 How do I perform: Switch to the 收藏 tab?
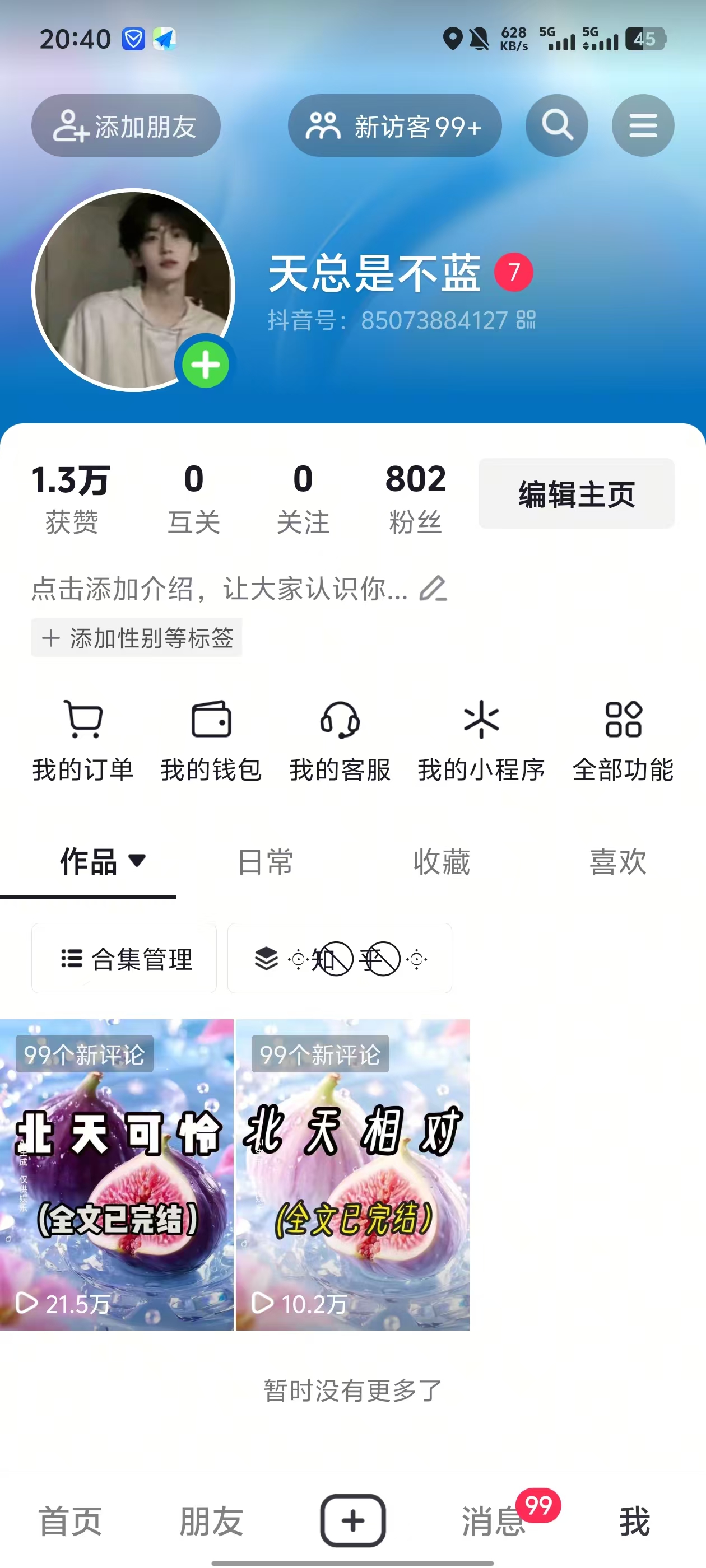442,862
